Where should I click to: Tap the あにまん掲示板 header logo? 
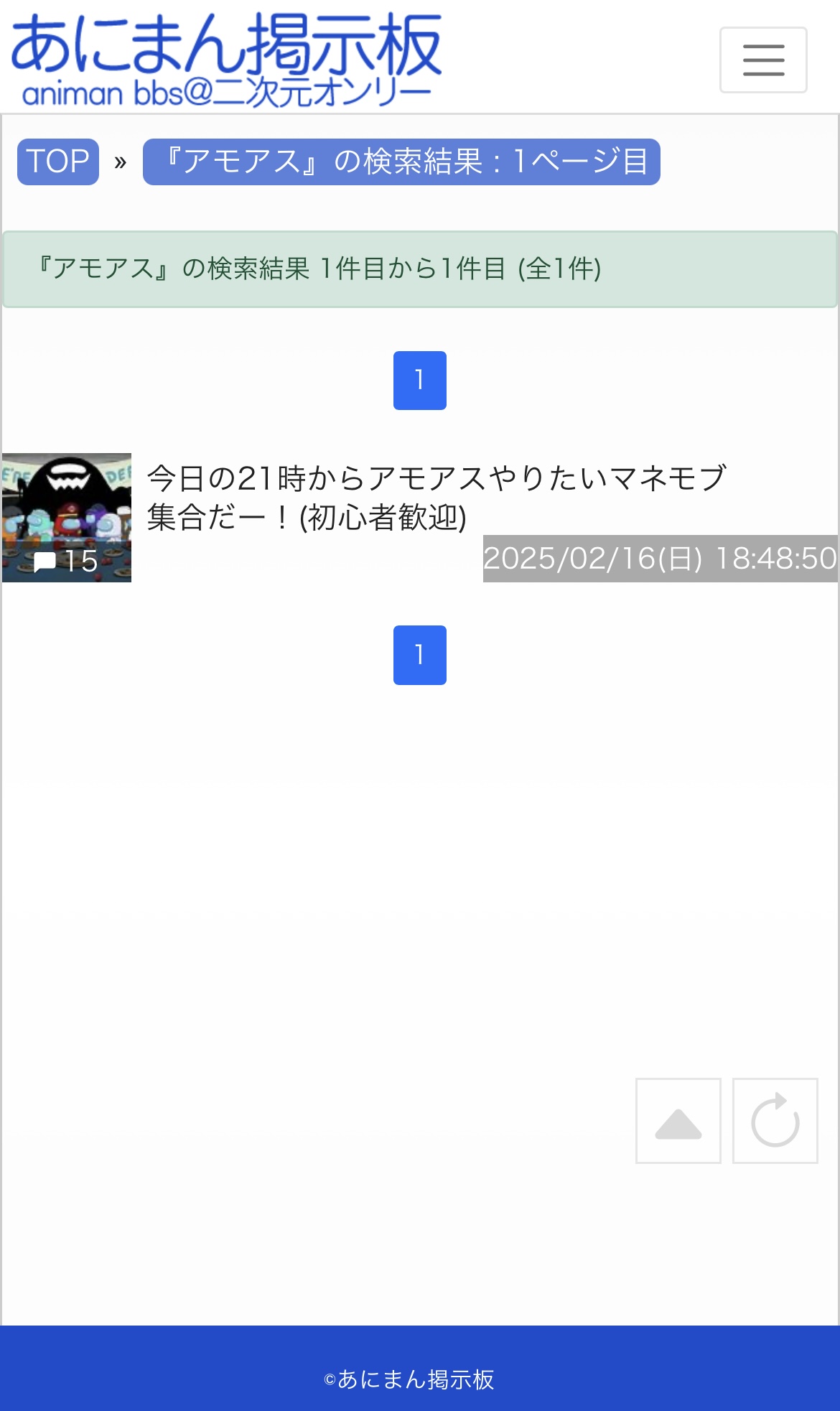pyautogui.click(x=226, y=60)
